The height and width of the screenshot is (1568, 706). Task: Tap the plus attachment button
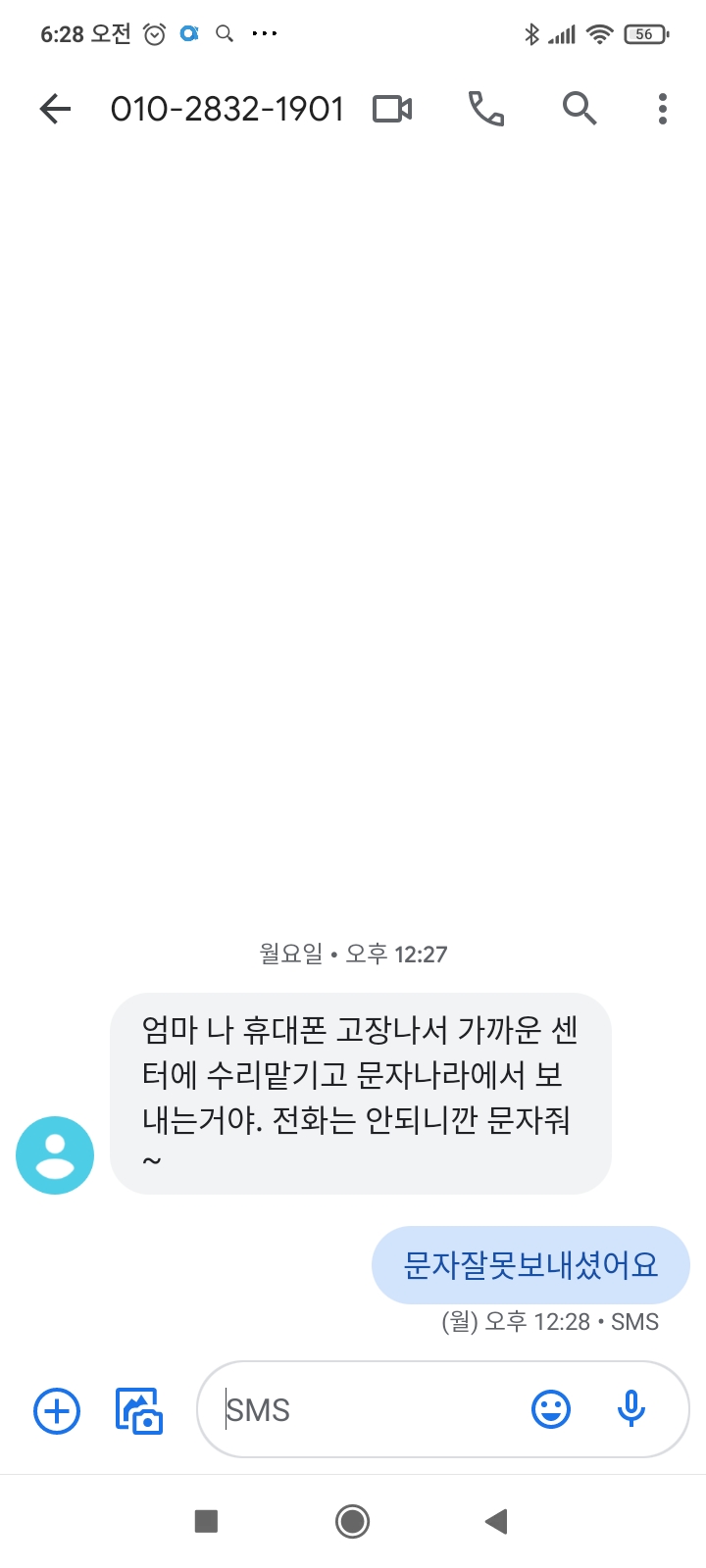click(x=57, y=1411)
